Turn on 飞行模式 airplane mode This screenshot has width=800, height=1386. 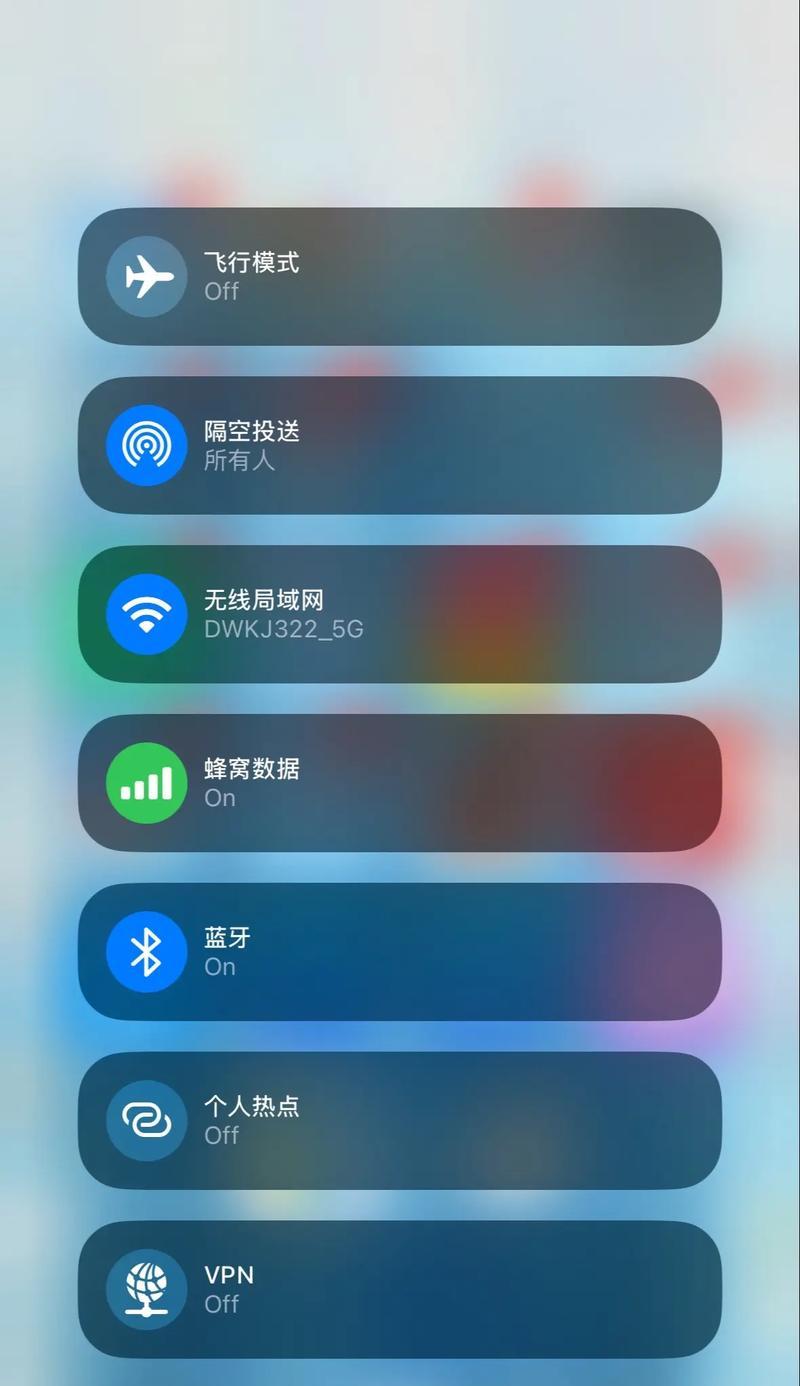tap(147, 277)
